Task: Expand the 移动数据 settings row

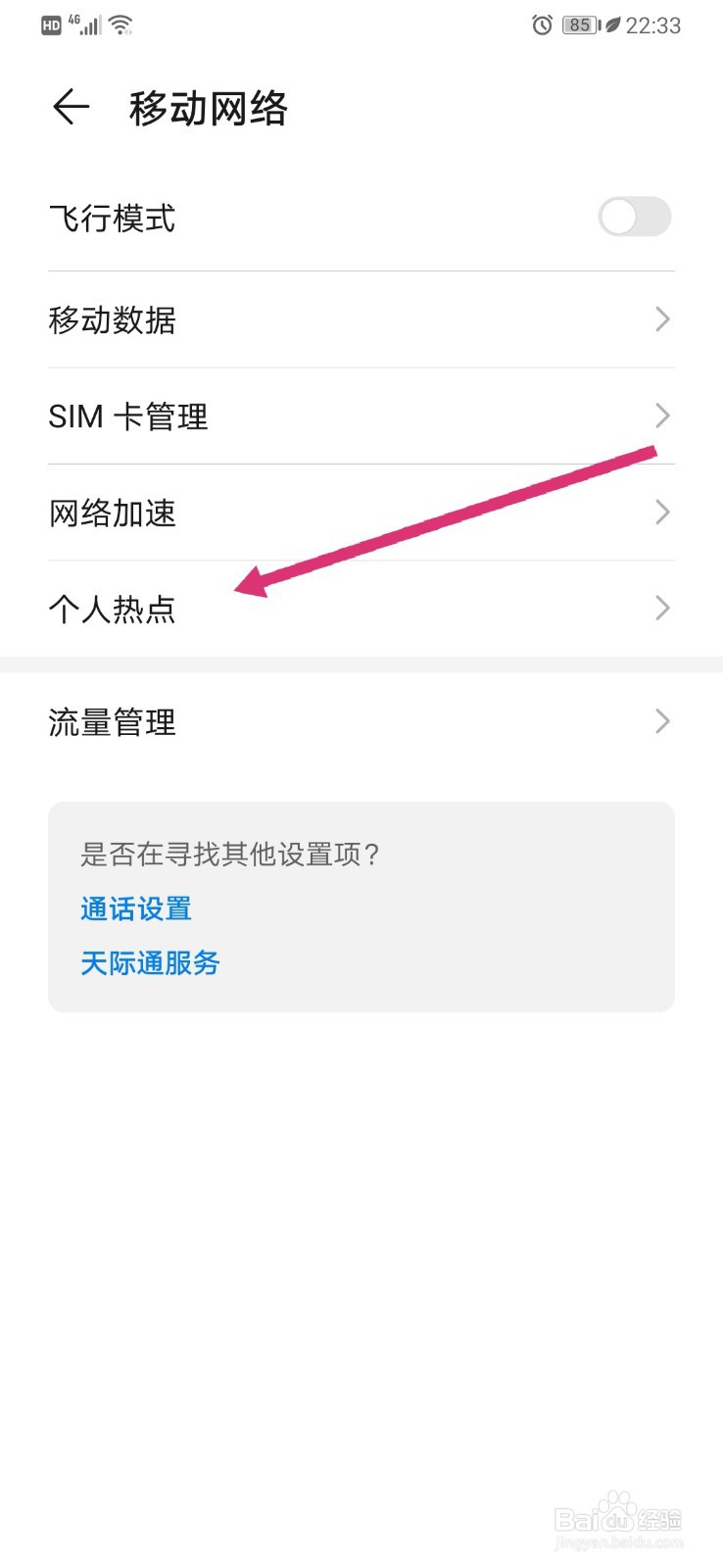Action: point(662,318)
